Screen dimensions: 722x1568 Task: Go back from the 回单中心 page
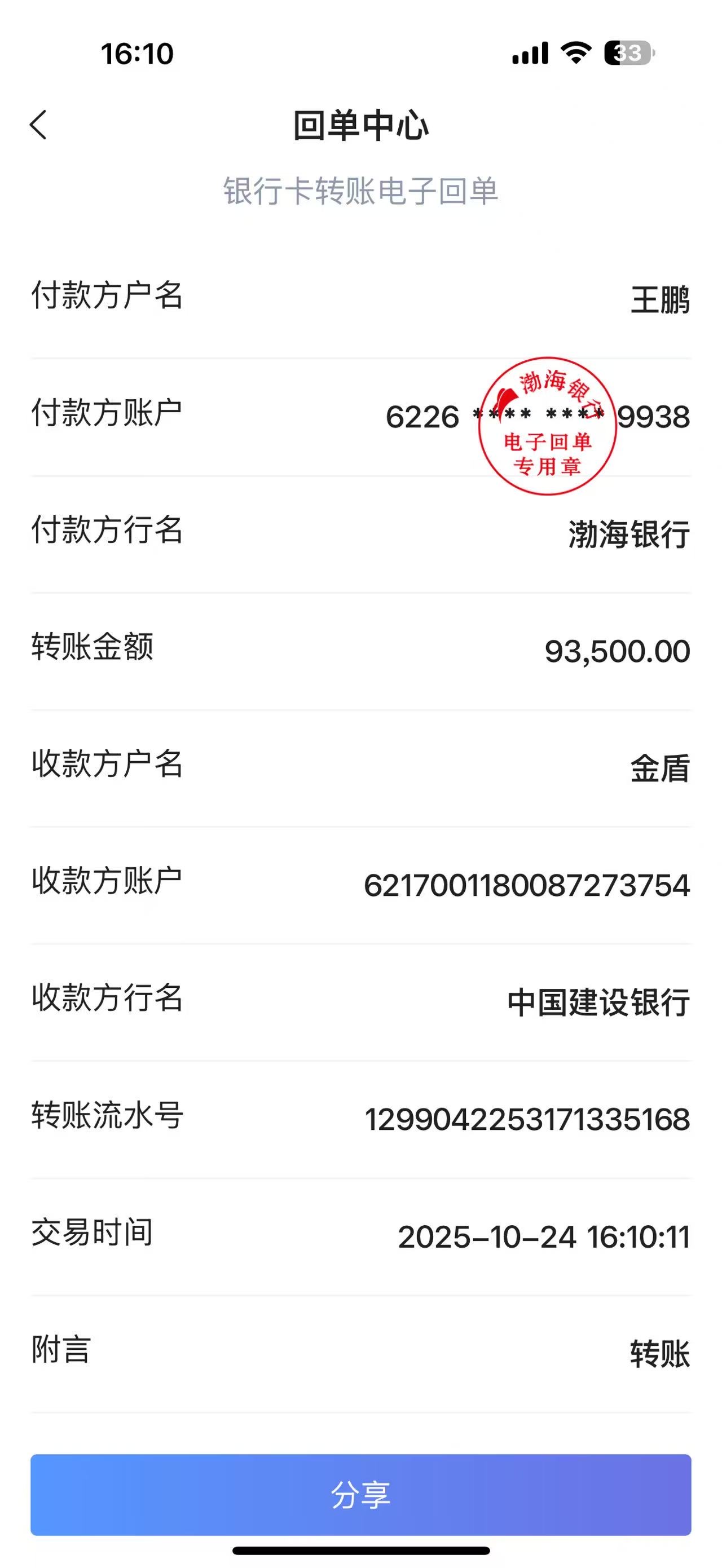point(38,125)
